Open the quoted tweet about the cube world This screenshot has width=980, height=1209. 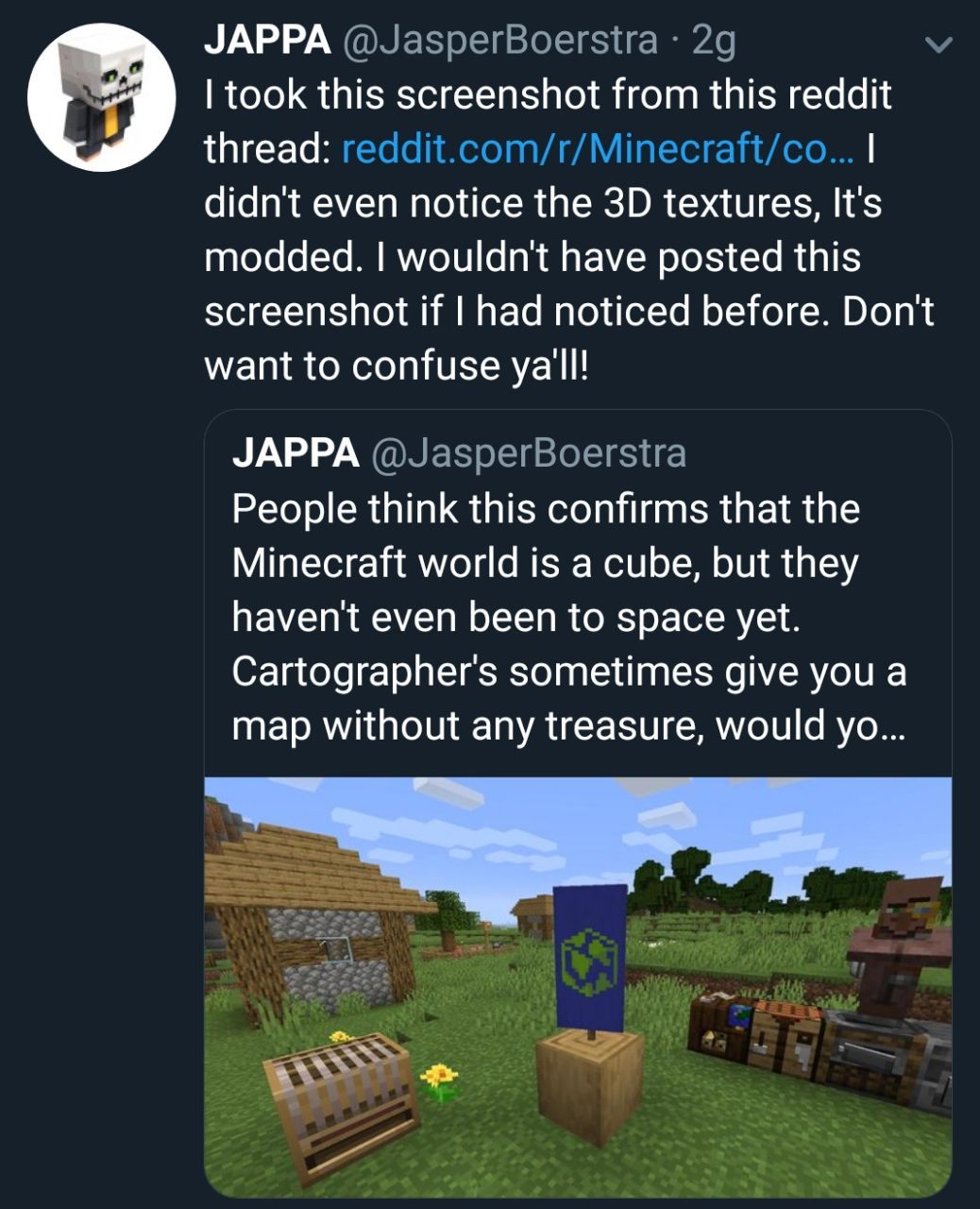[566, 590]
